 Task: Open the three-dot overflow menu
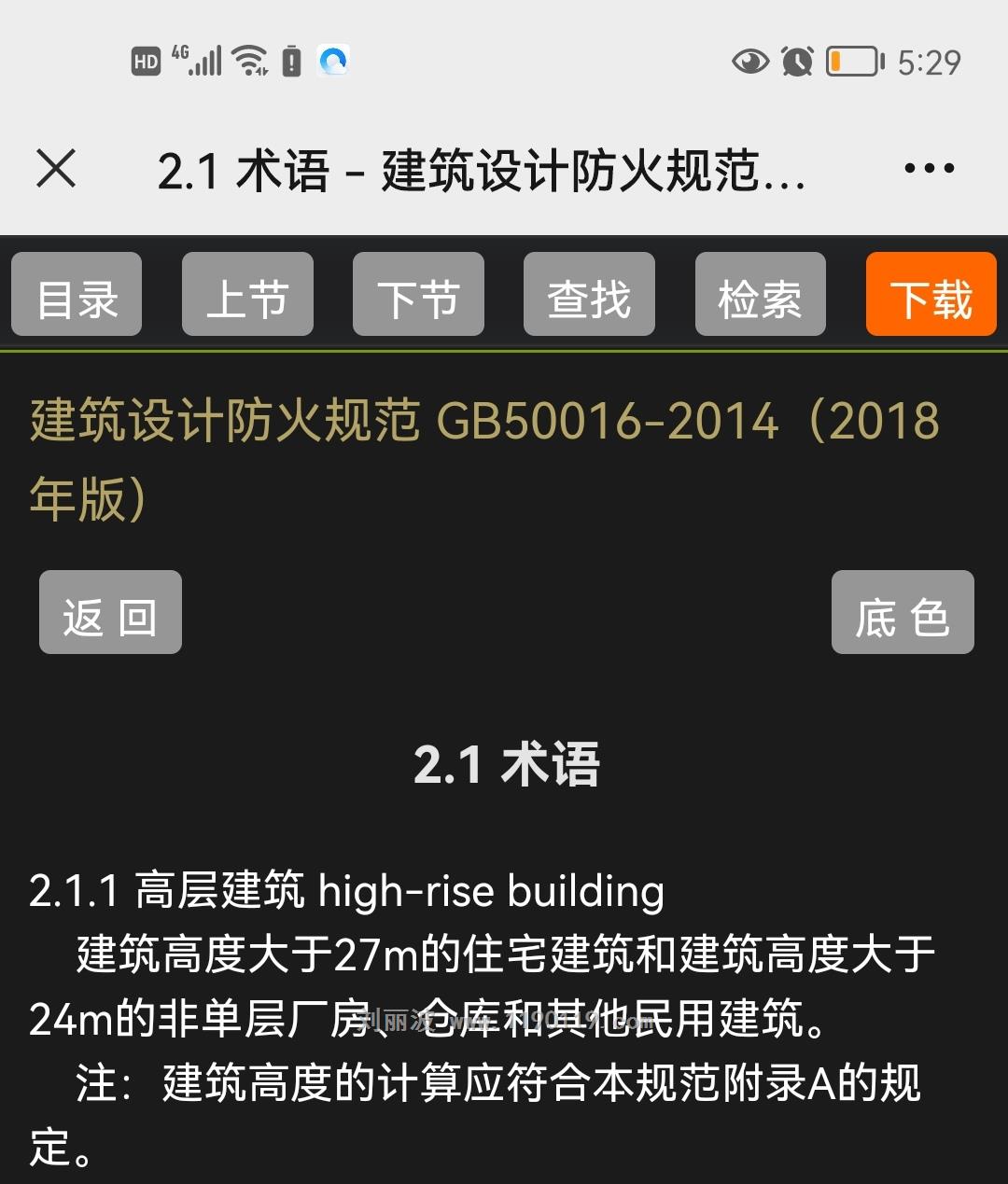tap(929, 169)
